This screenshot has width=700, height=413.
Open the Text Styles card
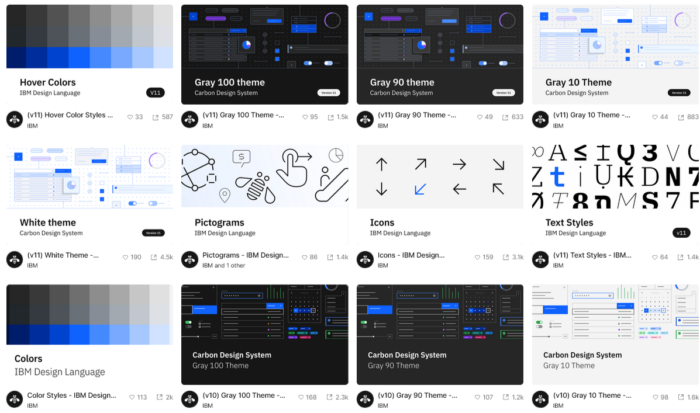[614, 193]
